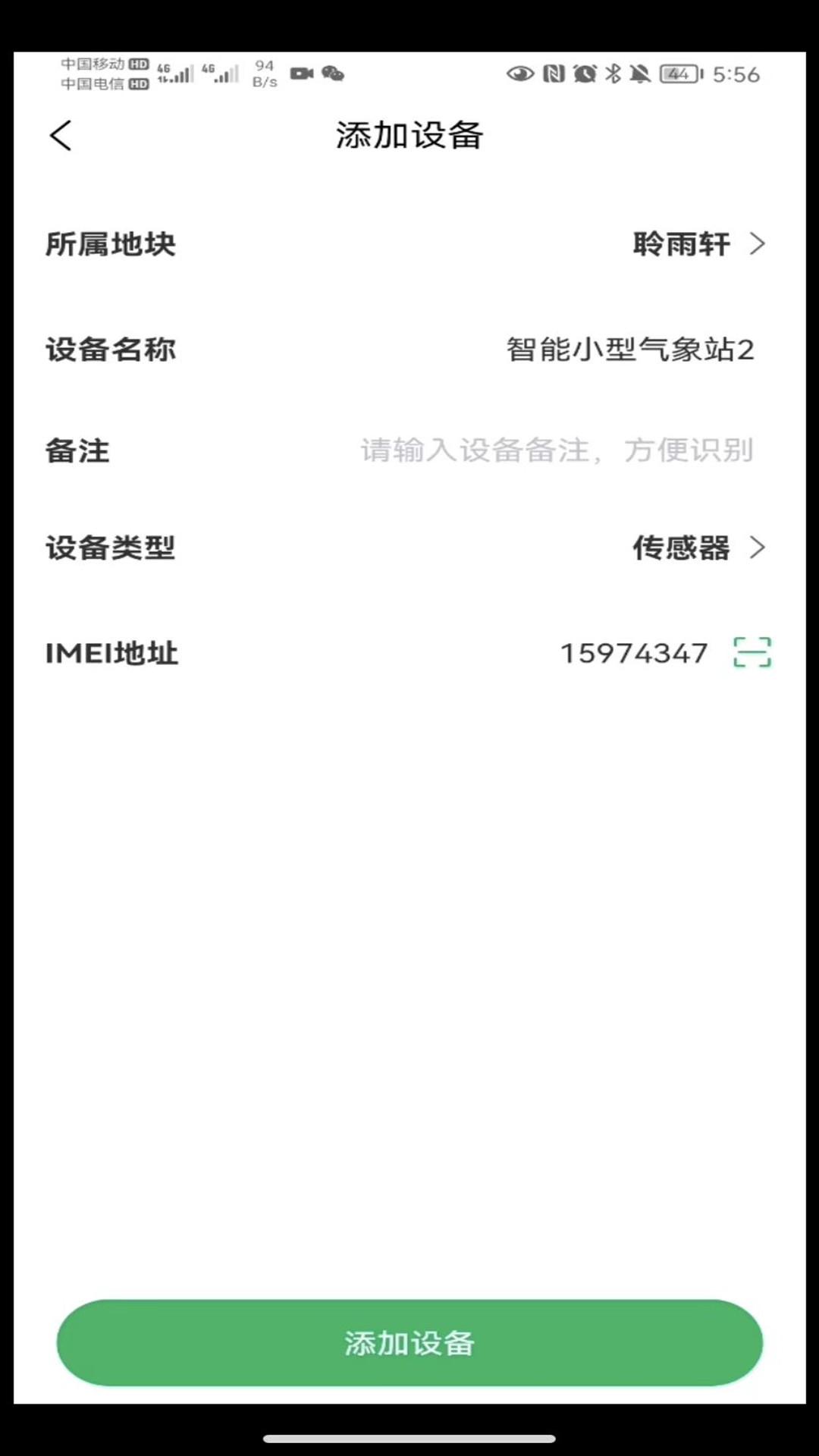Tap the battery indicator showing 44
This screenshot has width=819, height=1456.
(677, 73)
